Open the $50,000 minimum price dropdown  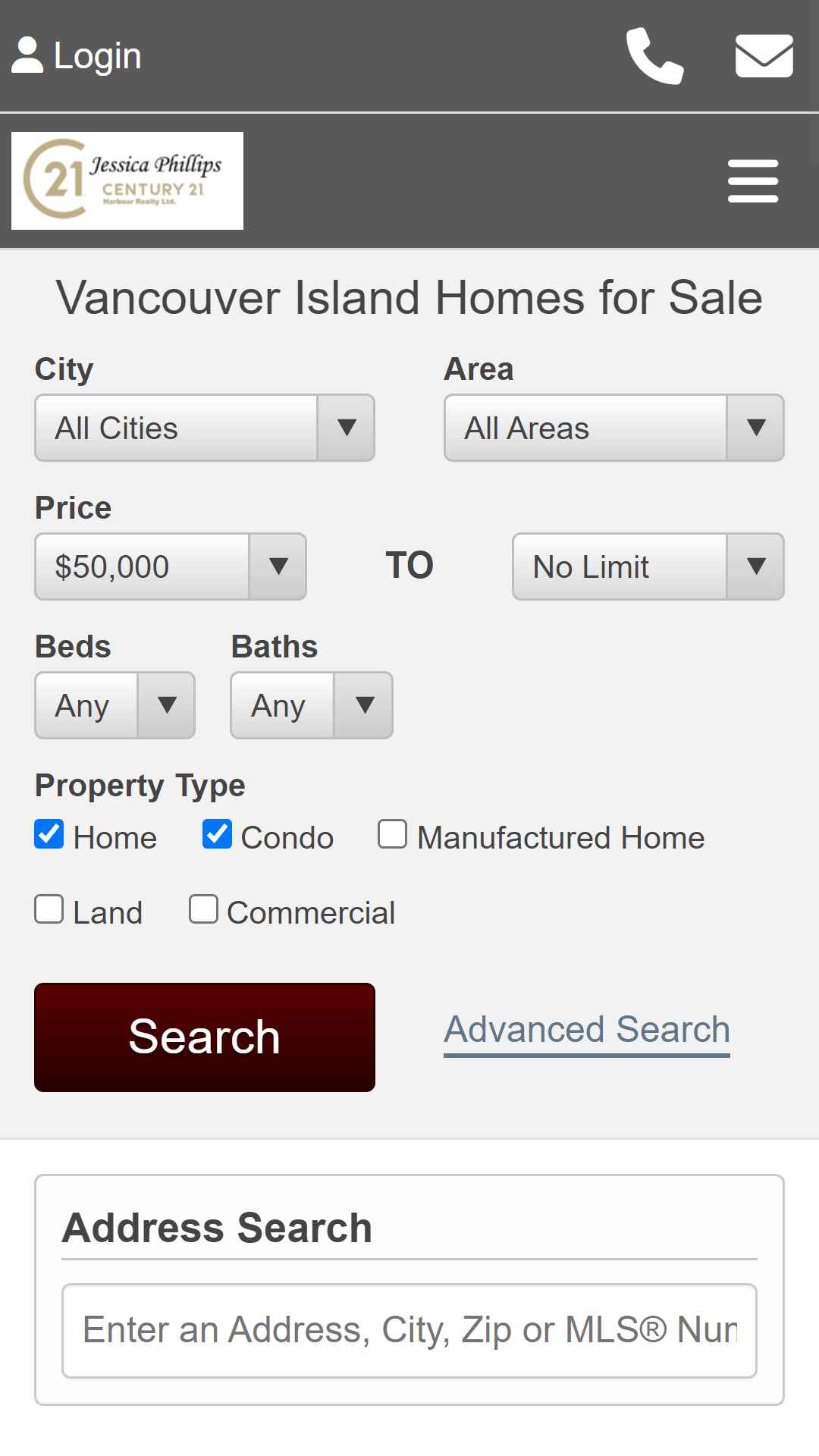(171, 566)
